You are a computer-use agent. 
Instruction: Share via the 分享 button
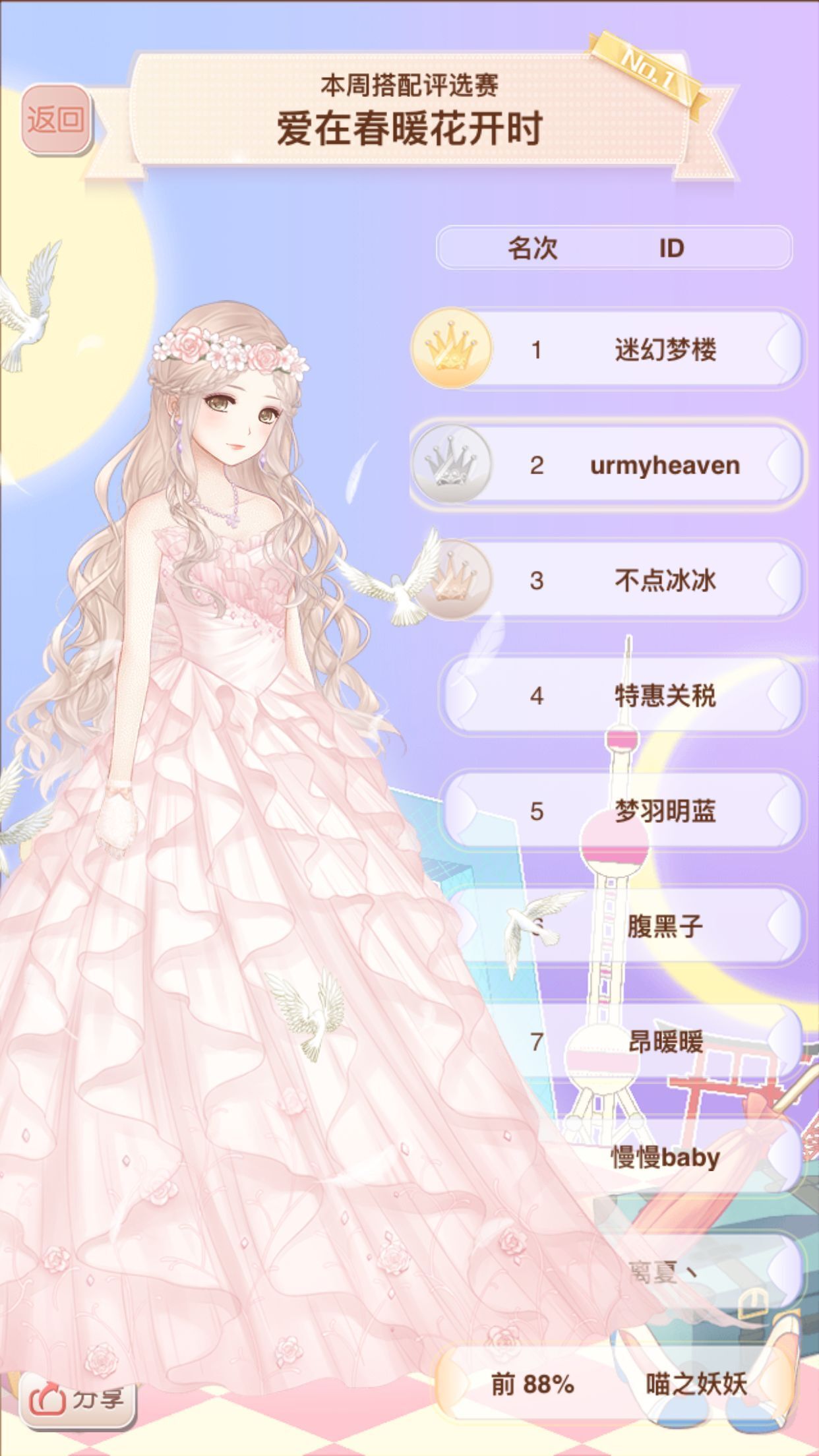tap(78, 1399)
